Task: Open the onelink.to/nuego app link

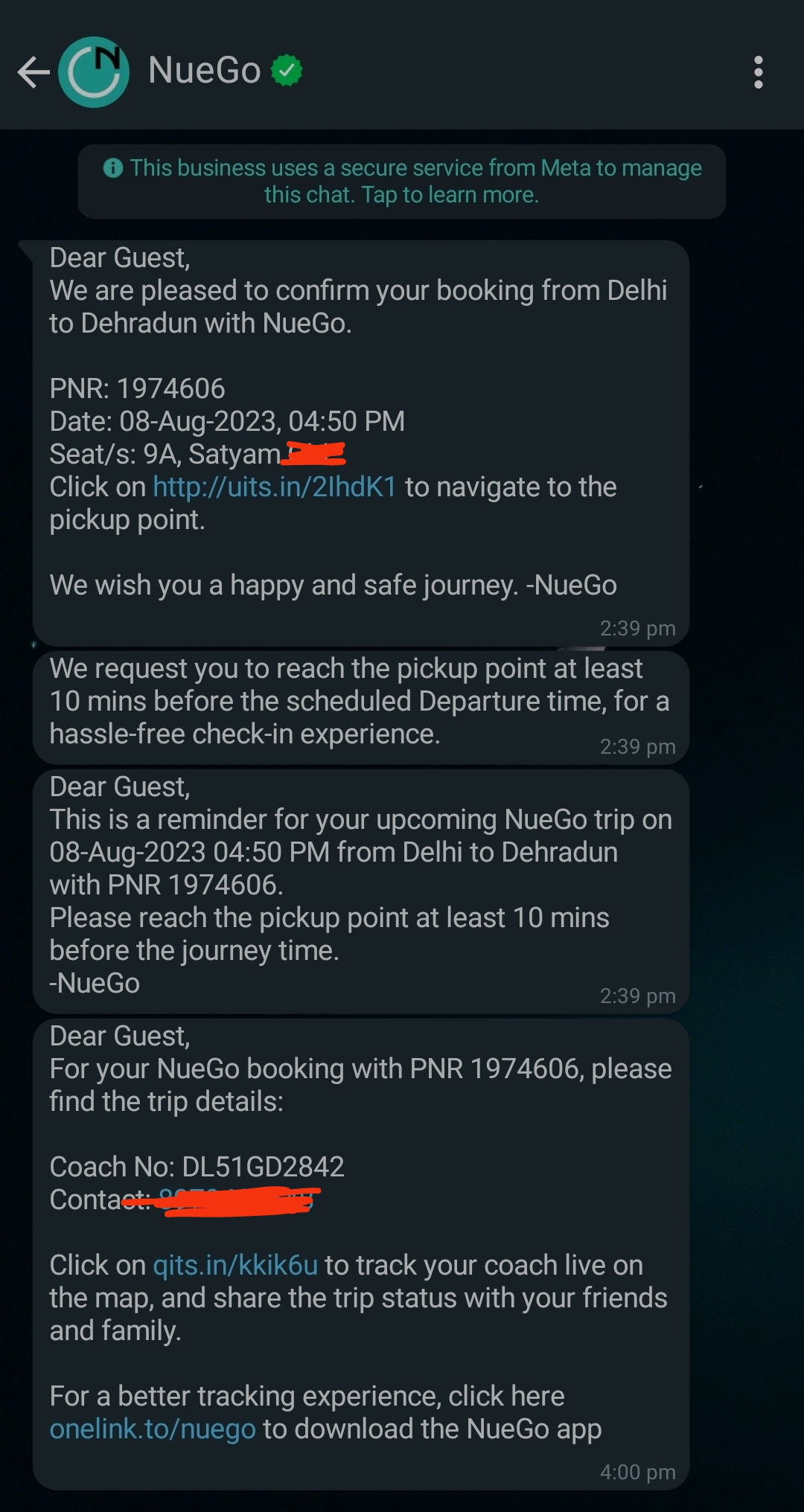Action: pyautogui.click(x=153, y=1429)
